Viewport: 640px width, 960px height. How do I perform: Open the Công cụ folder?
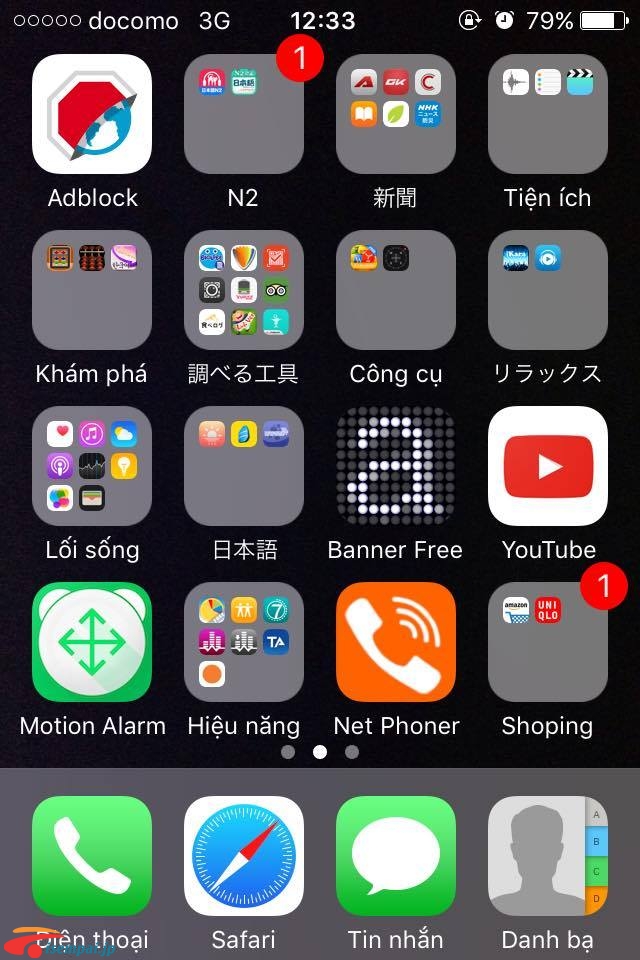(x=396, y=290)
